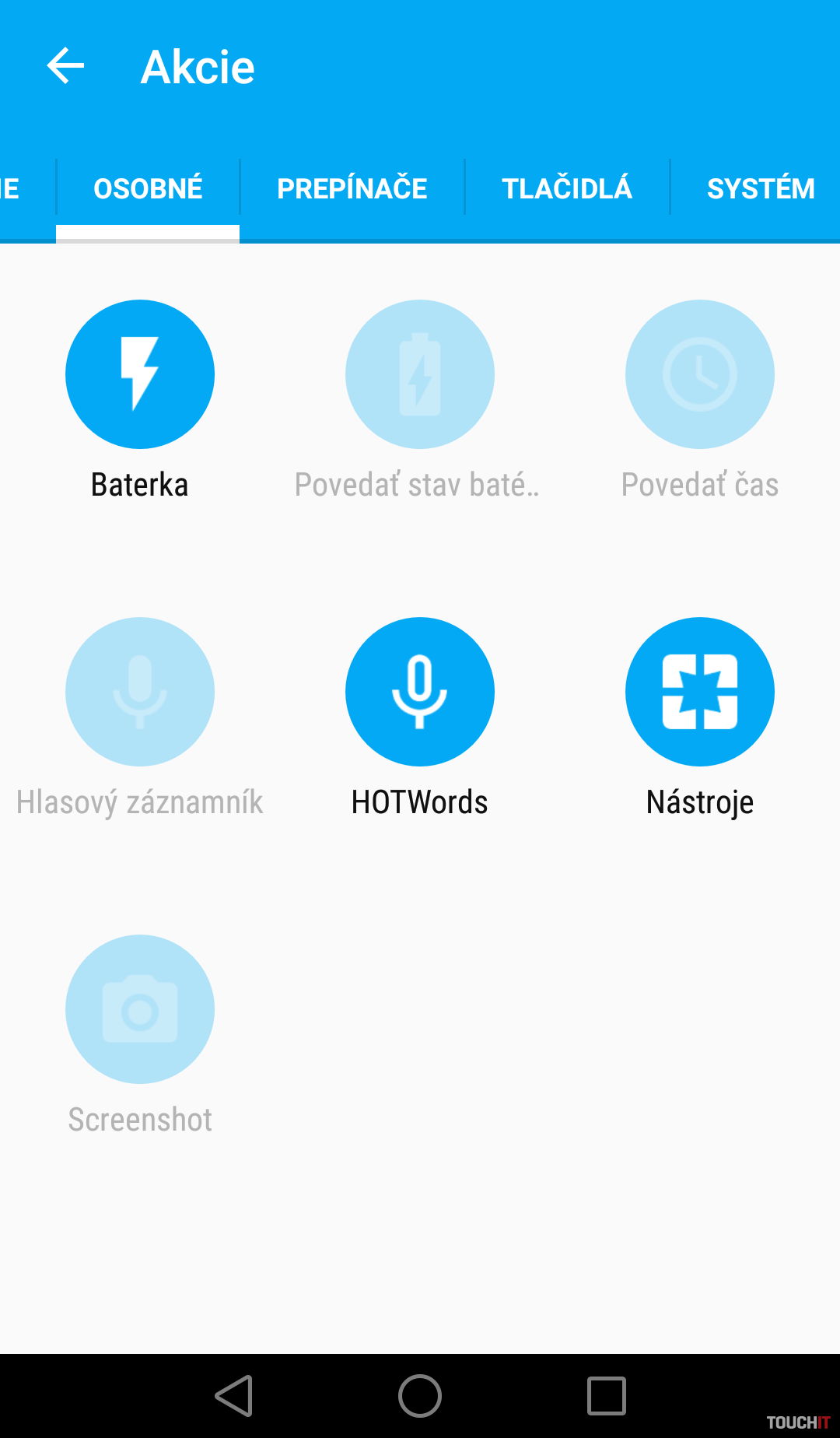
Task: Choose the Baterka flashlight action
Action: [140, 374]
